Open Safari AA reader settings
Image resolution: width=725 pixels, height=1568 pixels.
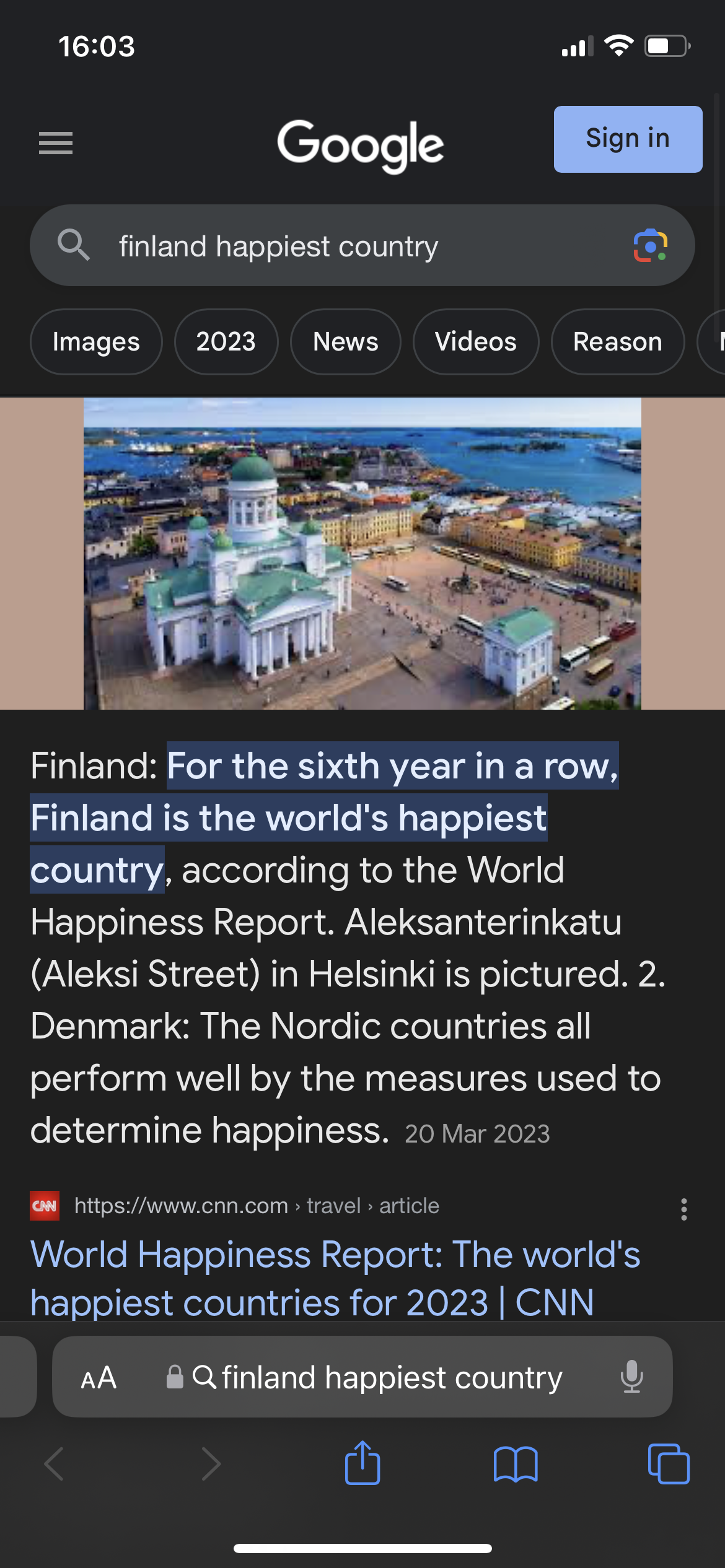(x=99, y=1378)
